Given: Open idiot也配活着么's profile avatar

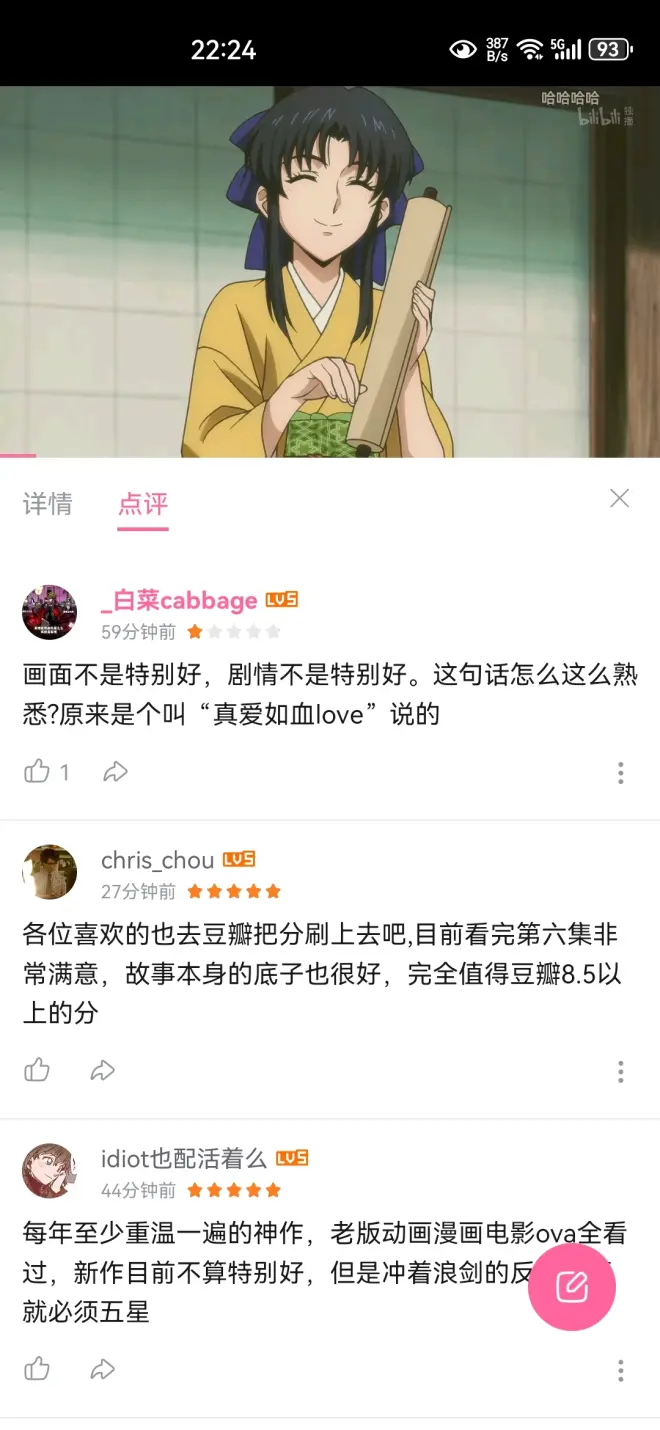Looking at the screenshot, I should [49, 1171].
